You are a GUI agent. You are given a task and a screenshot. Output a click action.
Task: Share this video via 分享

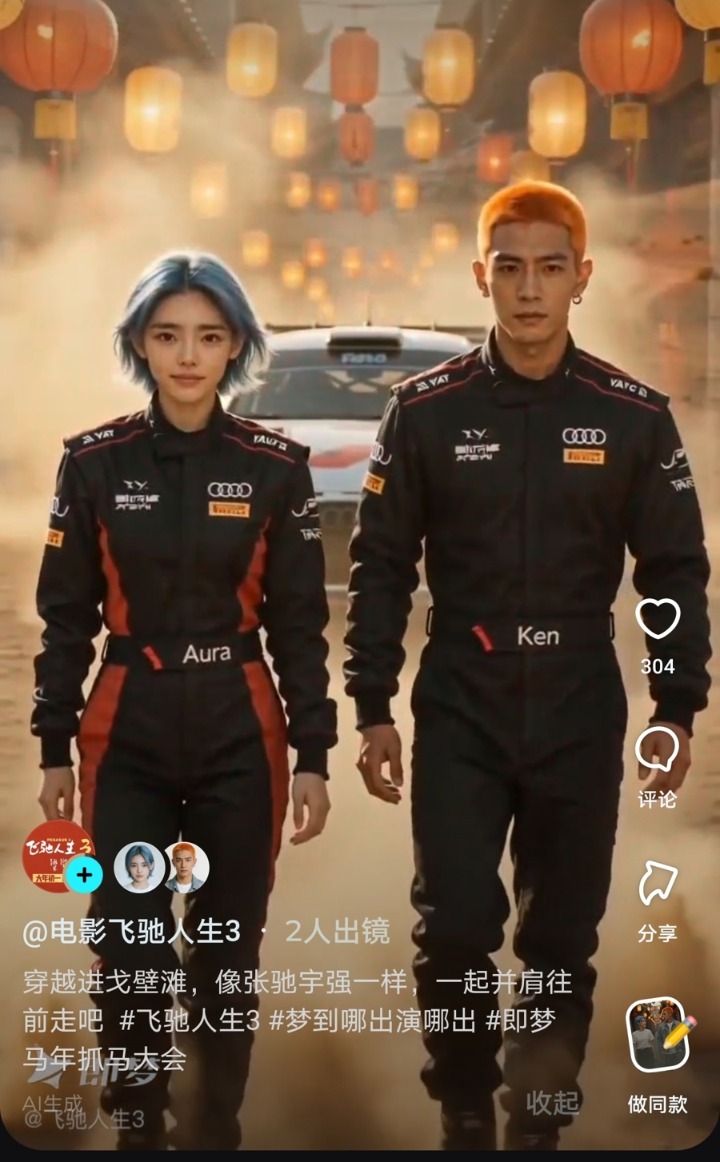657,884
